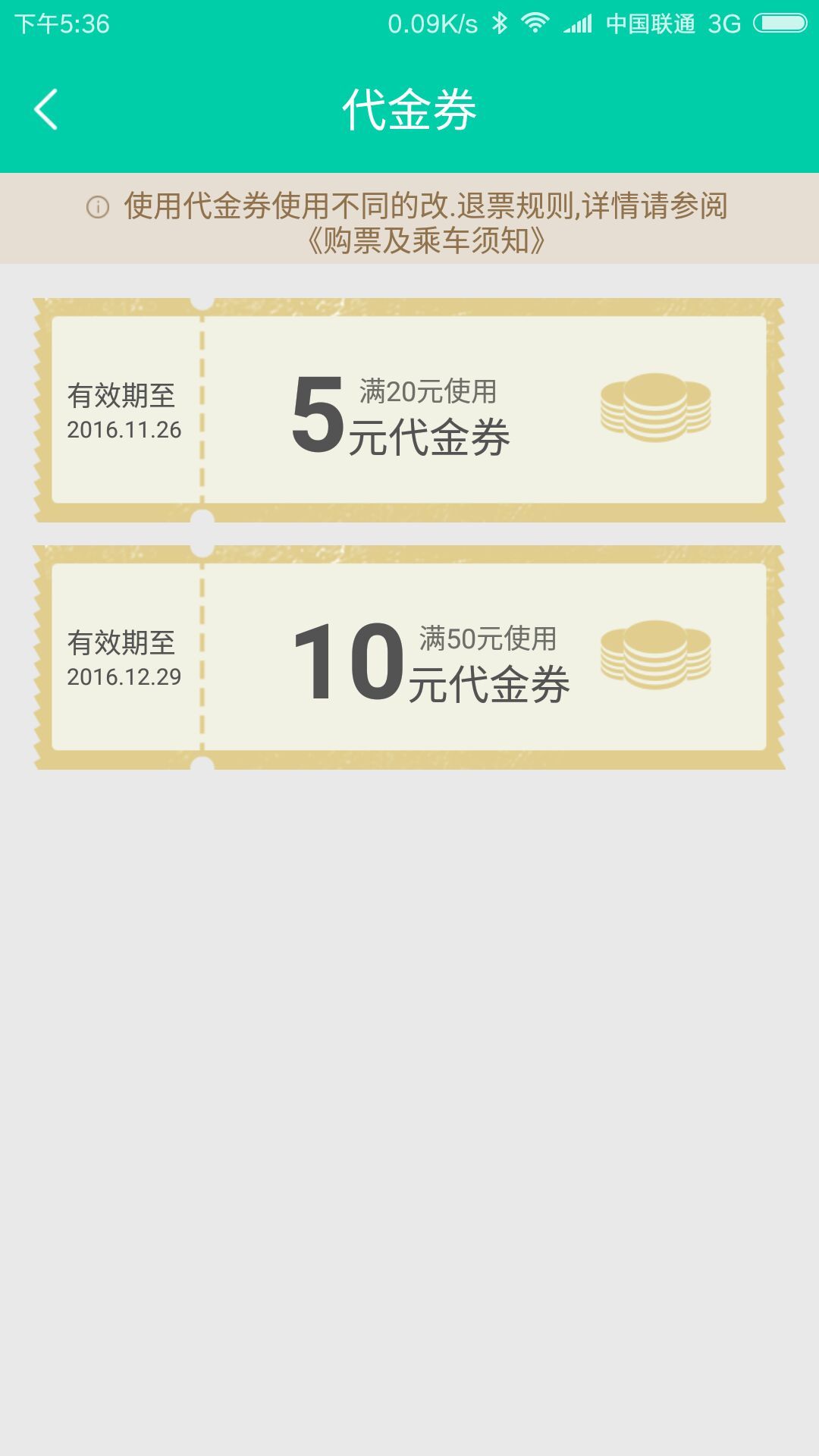The image size is (819, 1456).
Task: Tap the expiry date 2016.12.29
Action: (124, 677)
